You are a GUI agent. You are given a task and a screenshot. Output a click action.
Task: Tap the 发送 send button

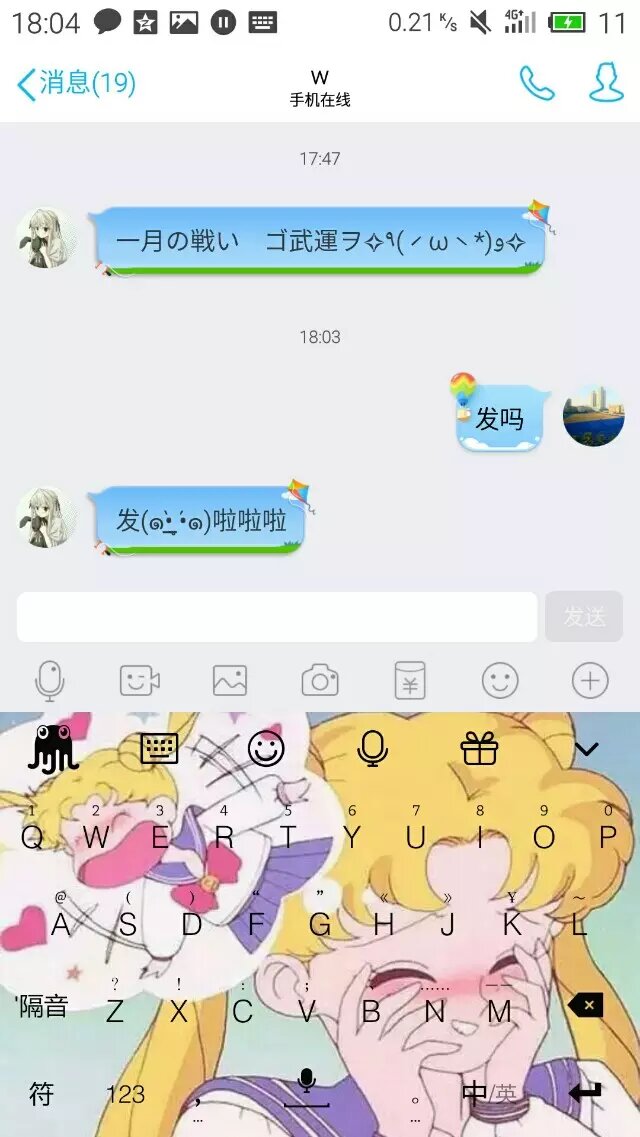584,617
